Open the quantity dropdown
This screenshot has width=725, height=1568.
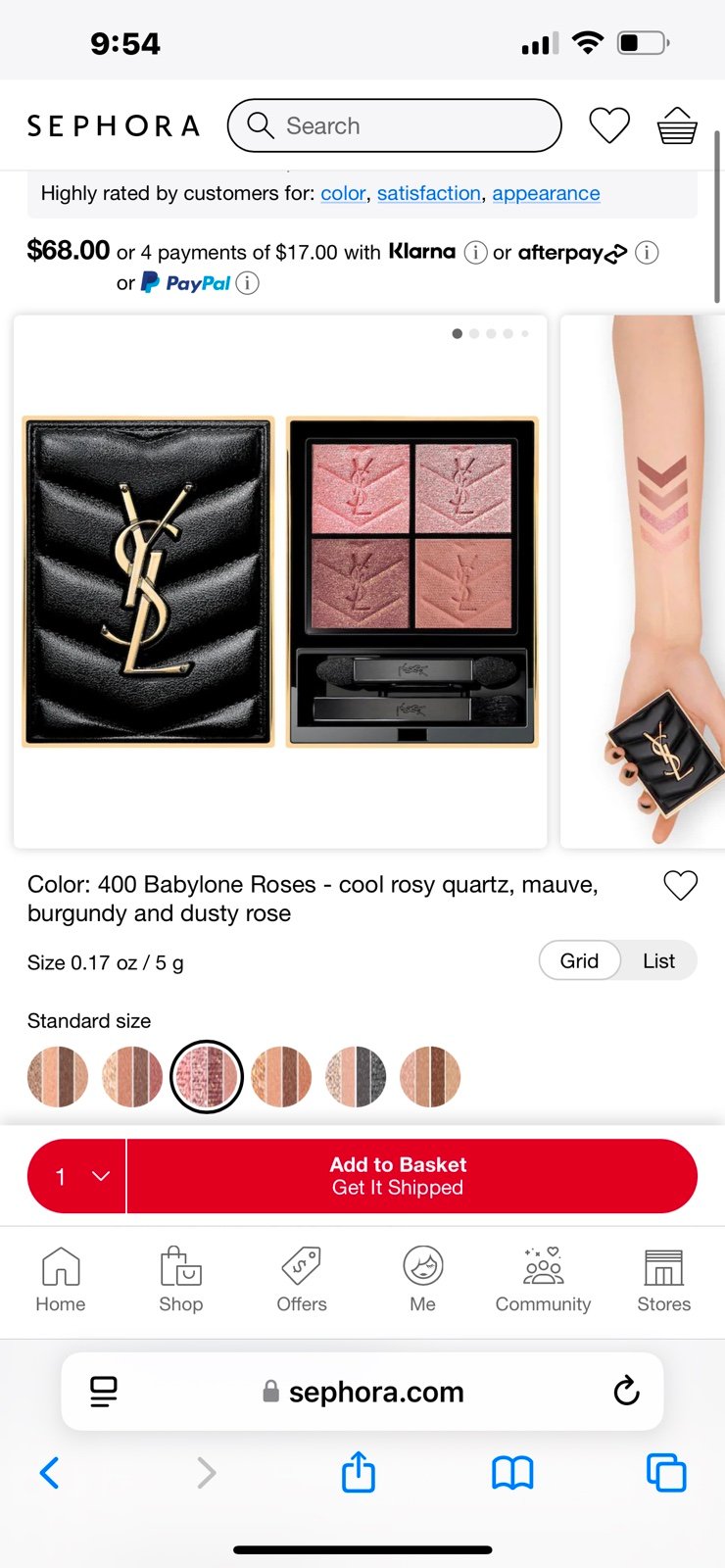pos(77,1176)
